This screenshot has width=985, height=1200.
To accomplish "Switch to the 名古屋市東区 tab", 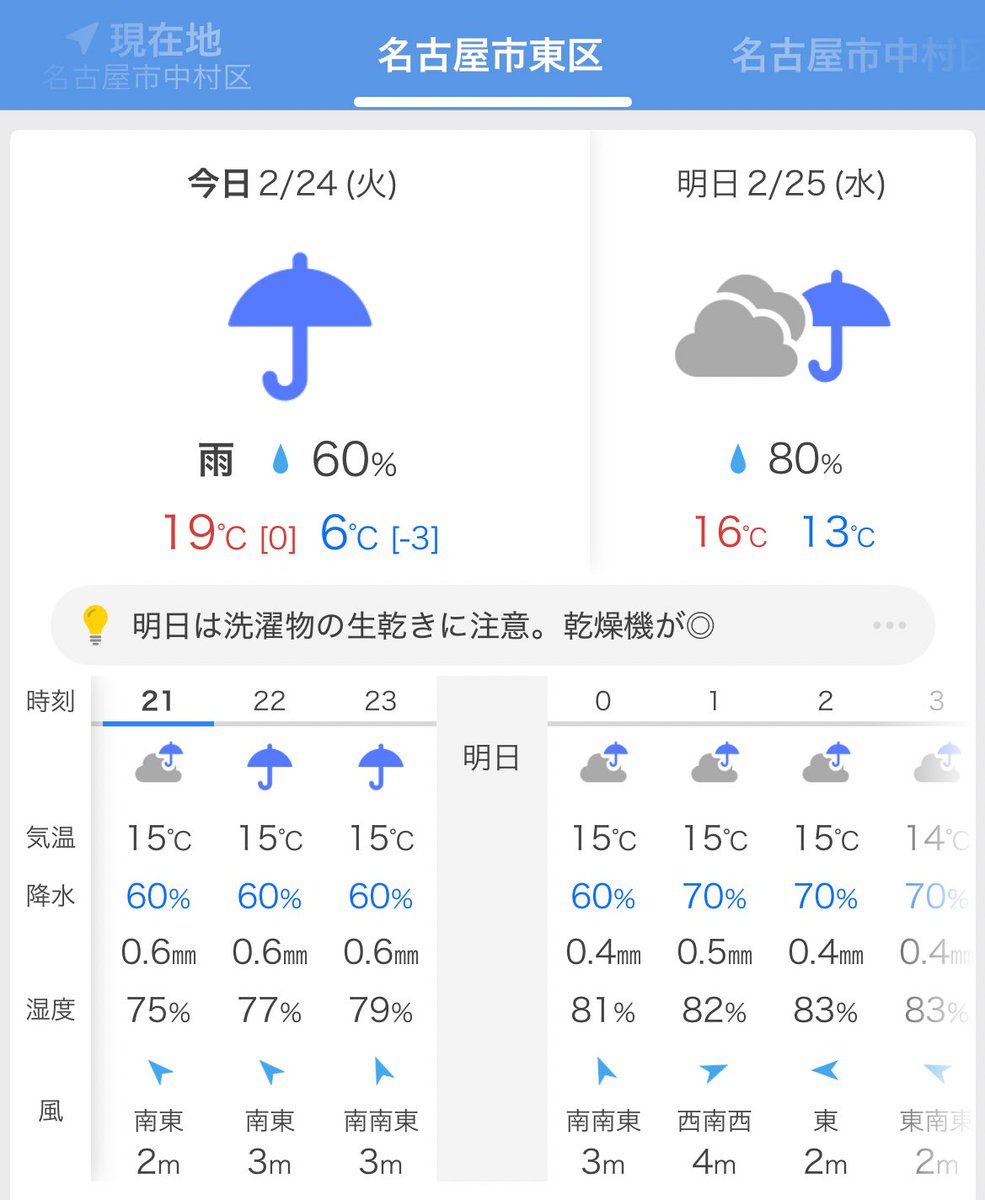I will [492, 57].
